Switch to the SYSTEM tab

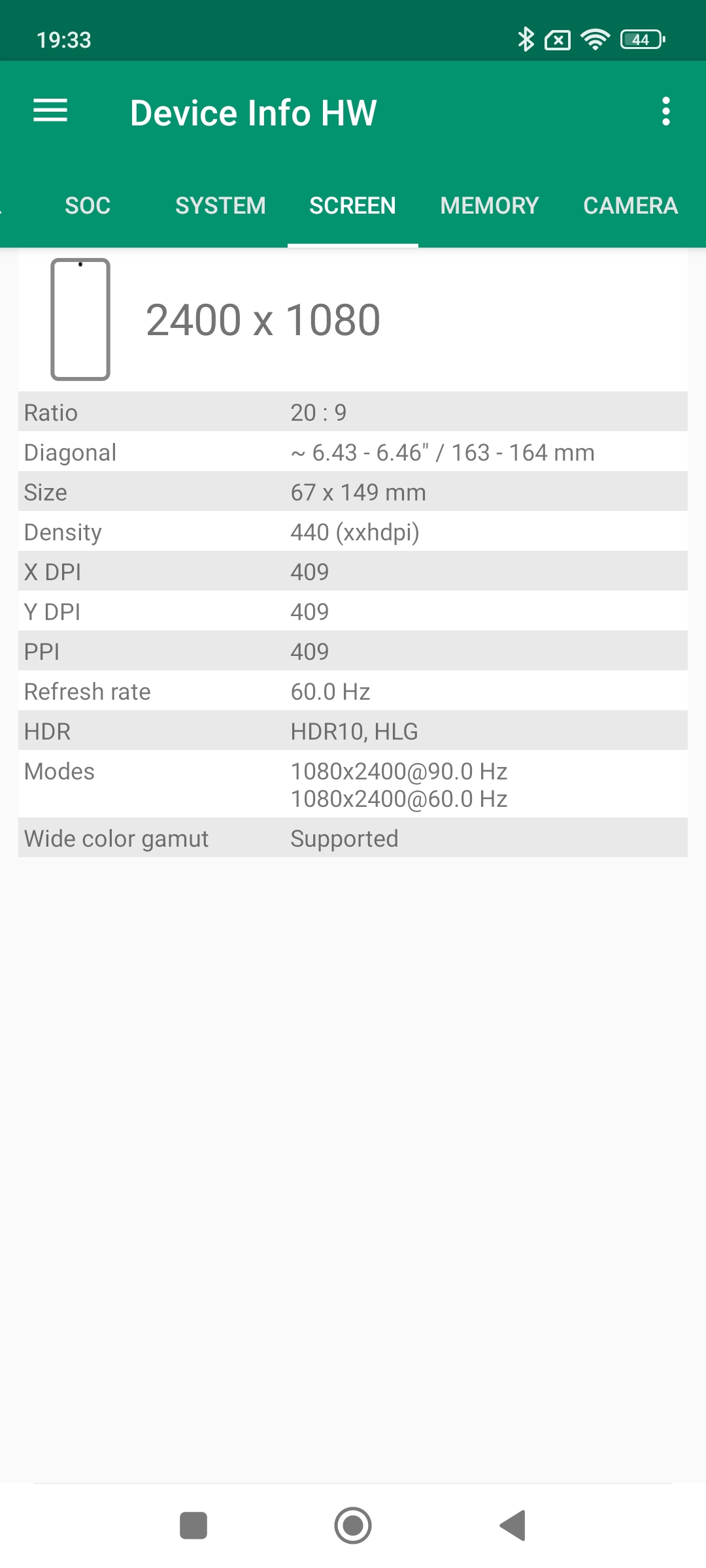220,206
